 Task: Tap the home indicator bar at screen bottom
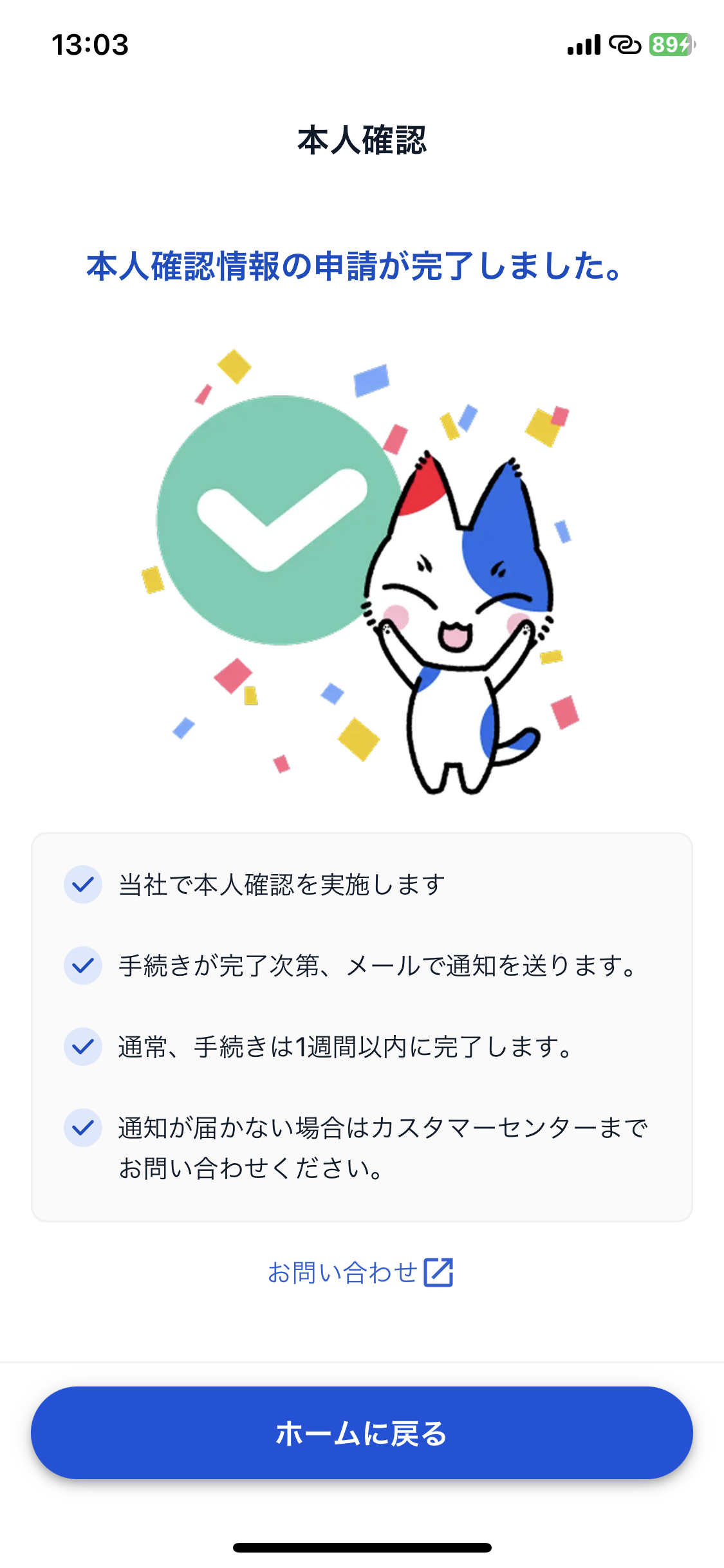tap(362, 1547)
